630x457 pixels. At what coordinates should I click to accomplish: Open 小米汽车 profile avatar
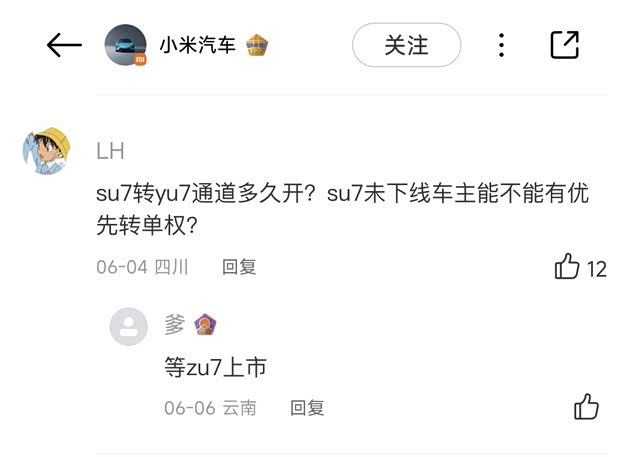[126, 45]
